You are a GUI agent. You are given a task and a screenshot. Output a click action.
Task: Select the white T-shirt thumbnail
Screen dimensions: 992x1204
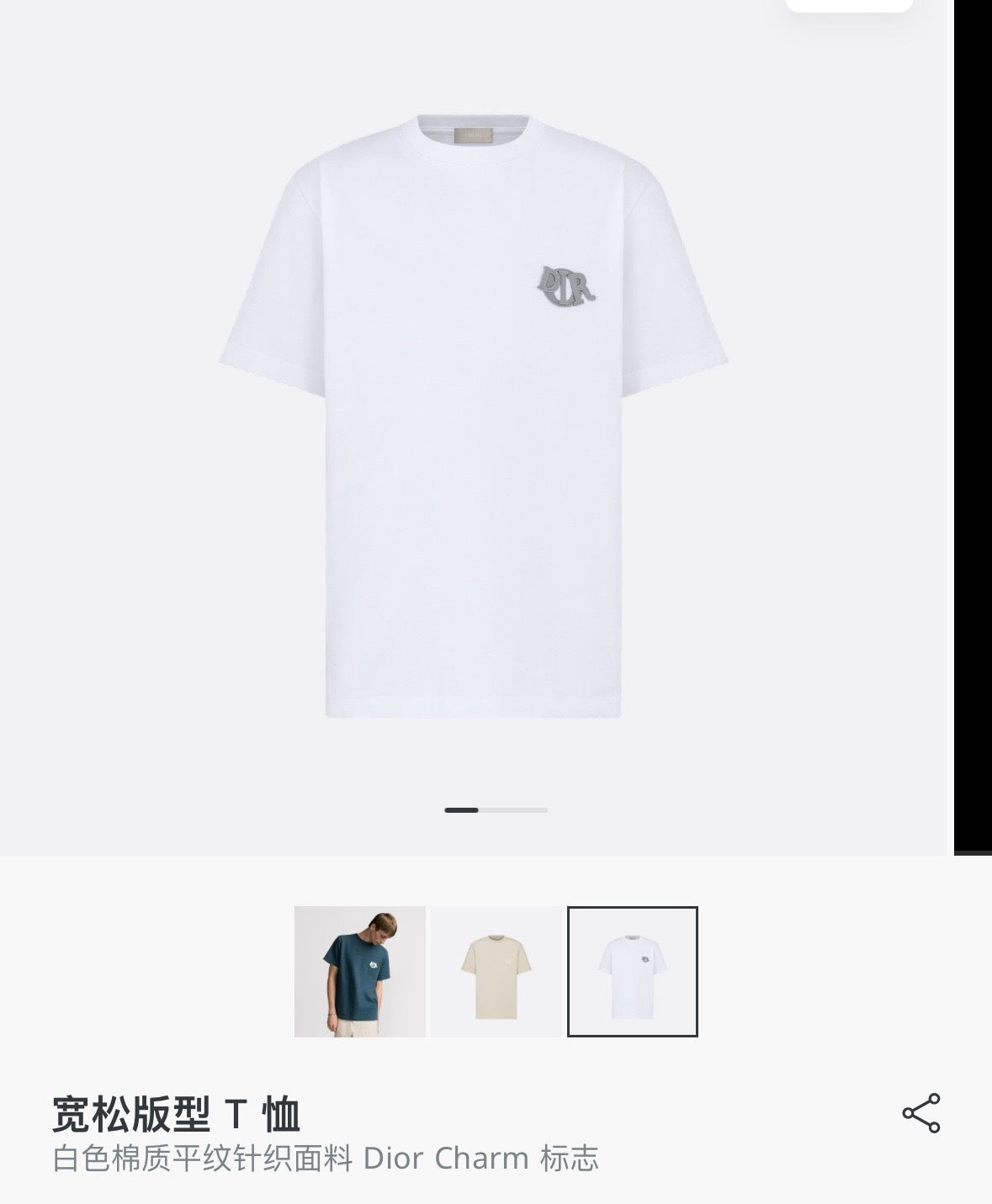click(x=633, y=972)
